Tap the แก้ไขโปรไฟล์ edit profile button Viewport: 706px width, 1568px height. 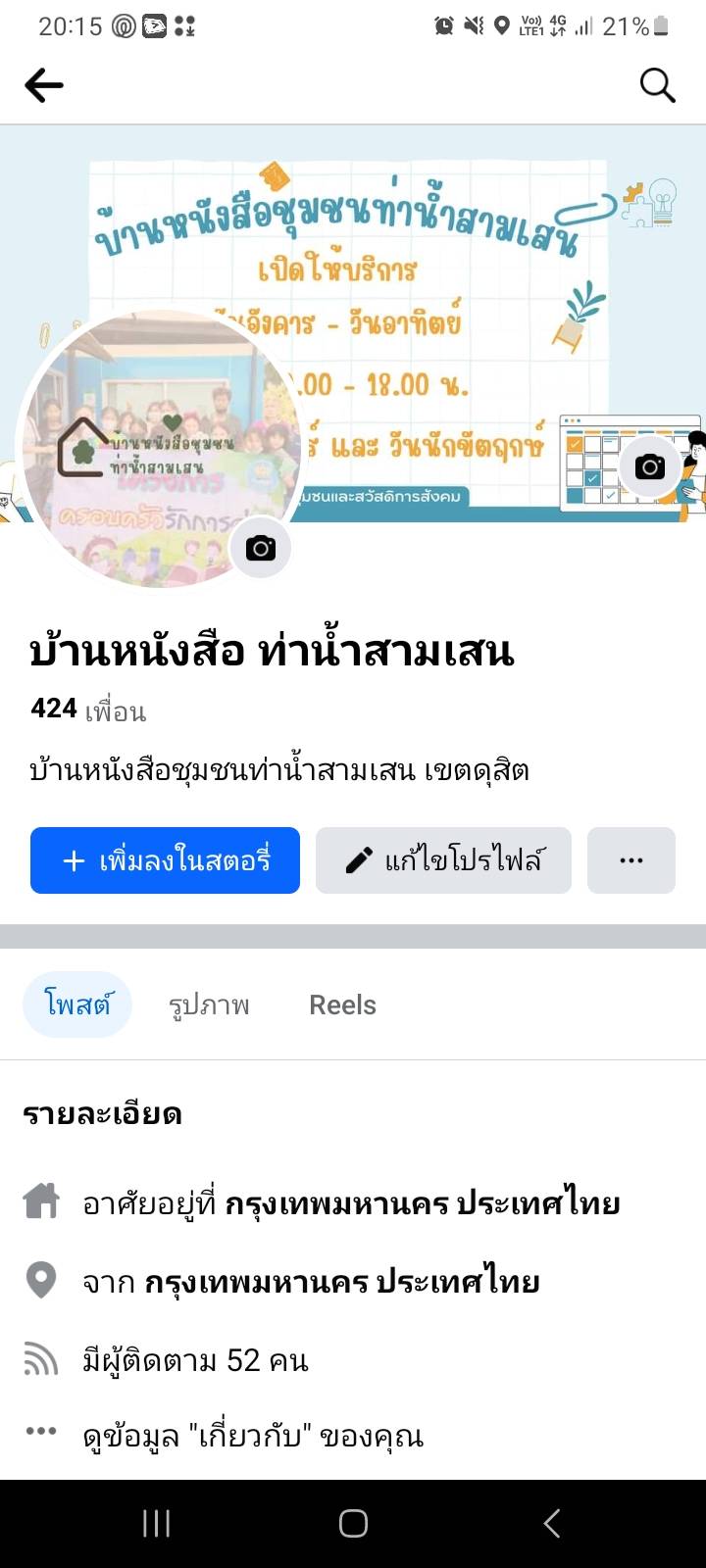click(x=443, y=860)
